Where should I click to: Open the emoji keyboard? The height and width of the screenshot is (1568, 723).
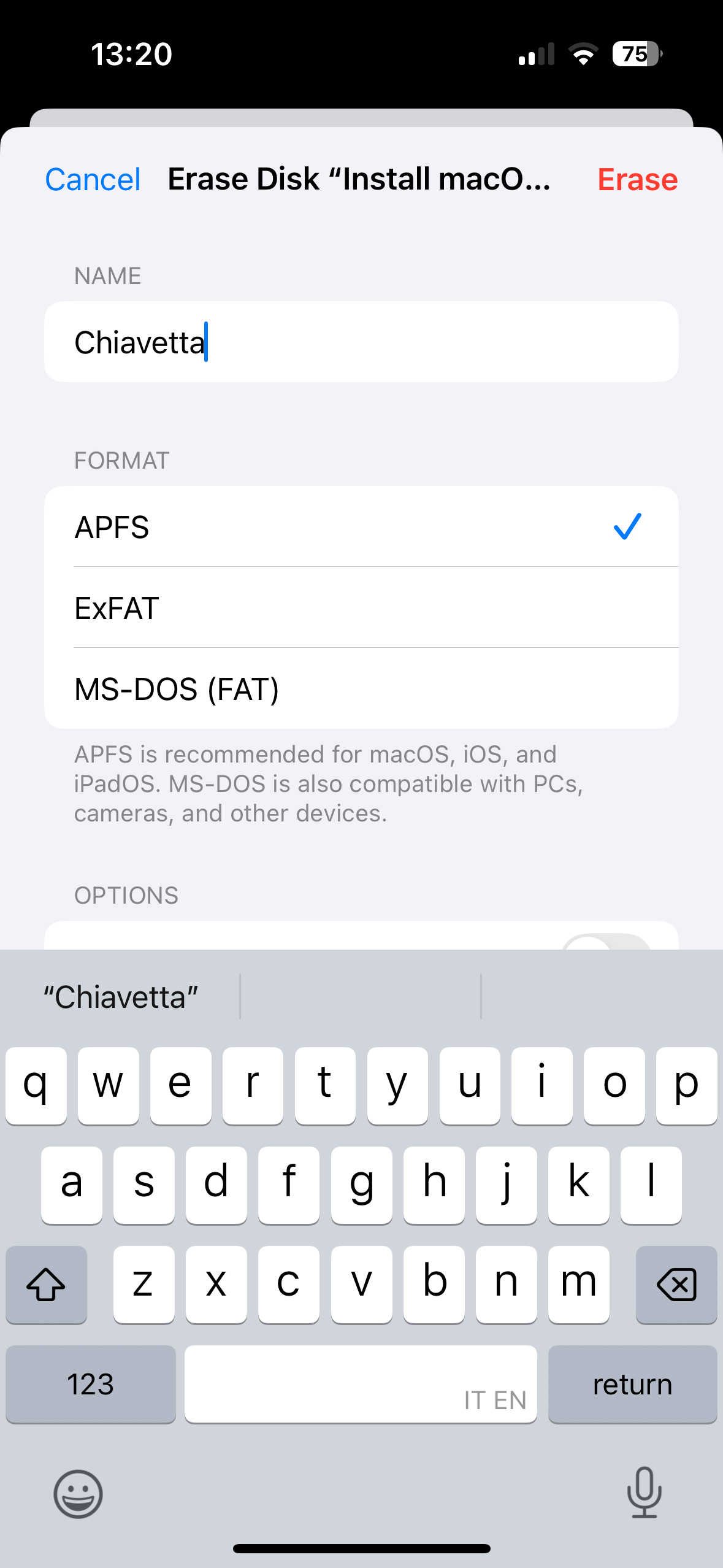(x=78, y=1493)
